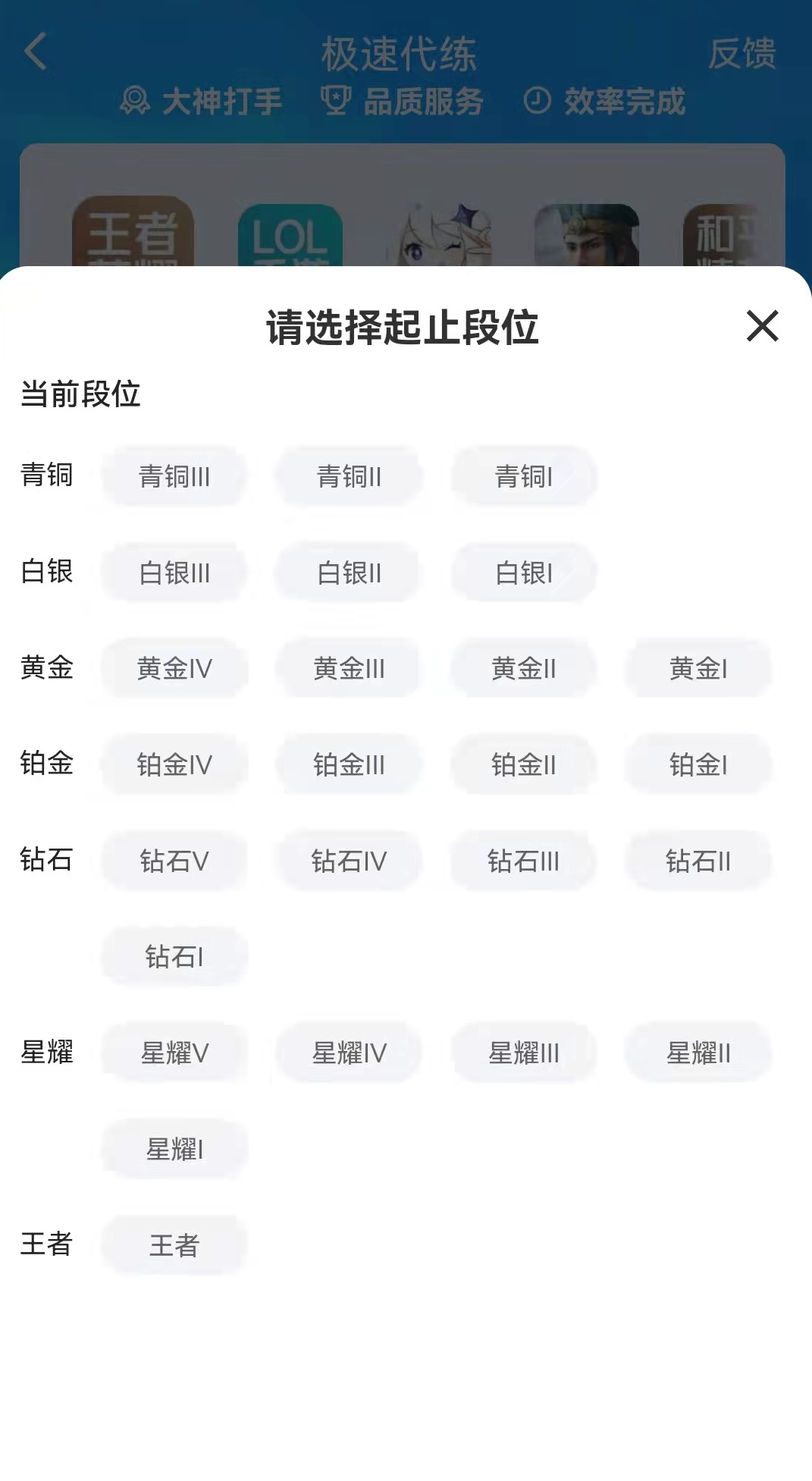Choose the 钻石I rank chip
This screenshot has height=1481, width=812.
coord(174,957)
